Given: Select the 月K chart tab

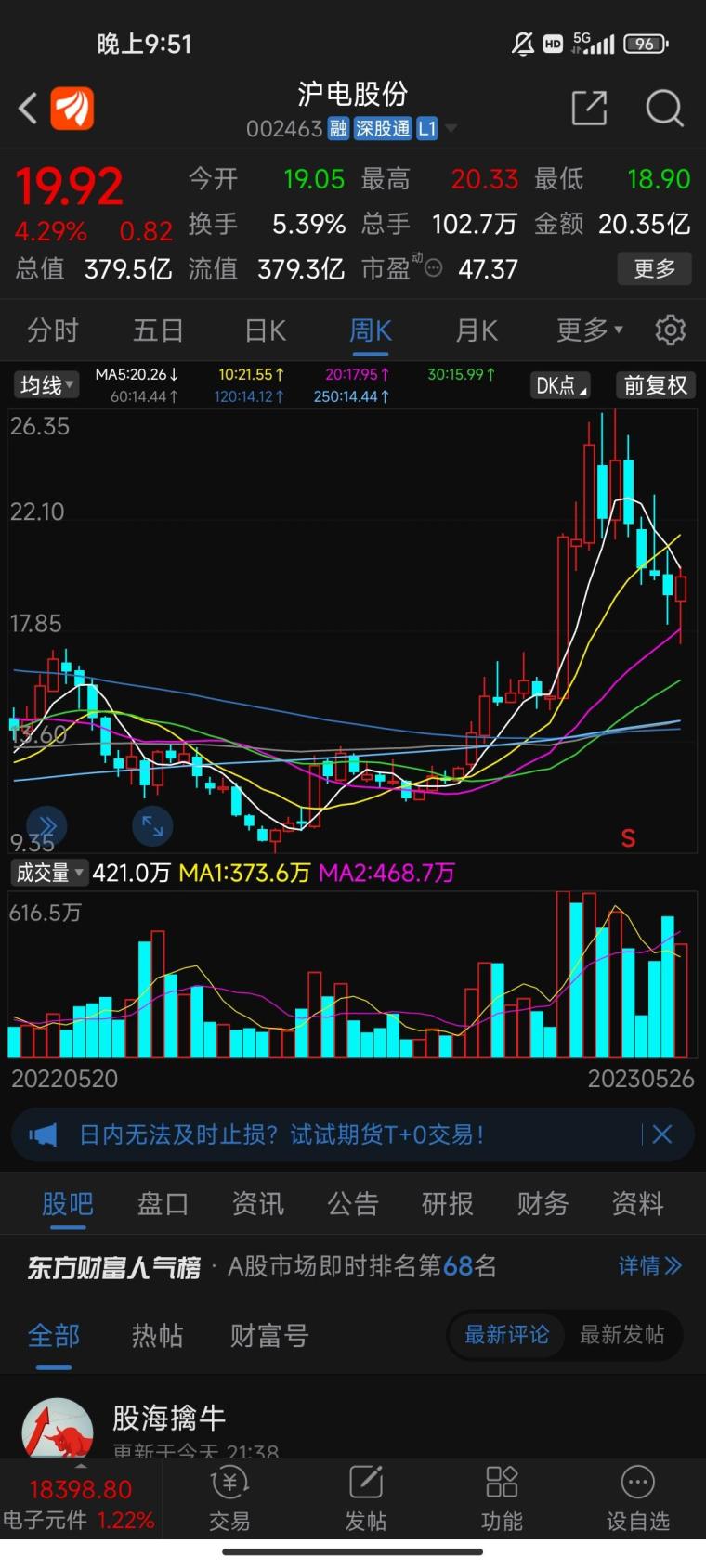Looking at the screenshot, I should tap(477, 330).
